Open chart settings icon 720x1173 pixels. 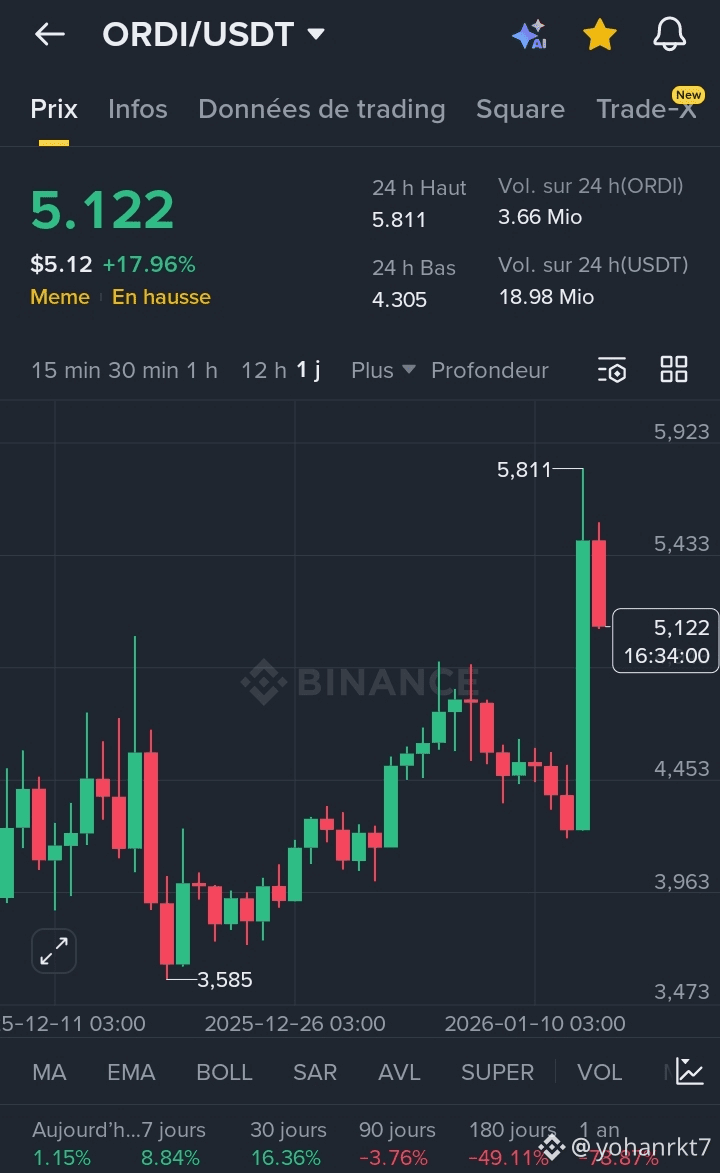[x=612, y=370]
